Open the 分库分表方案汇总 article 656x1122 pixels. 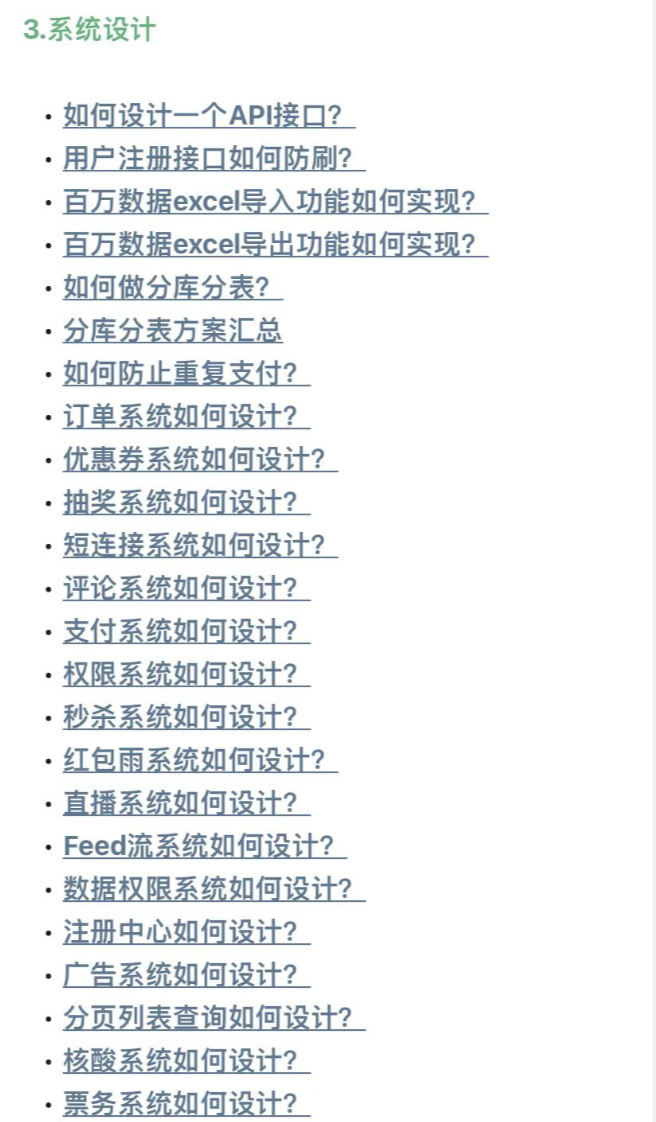click(x=172, y=331)
